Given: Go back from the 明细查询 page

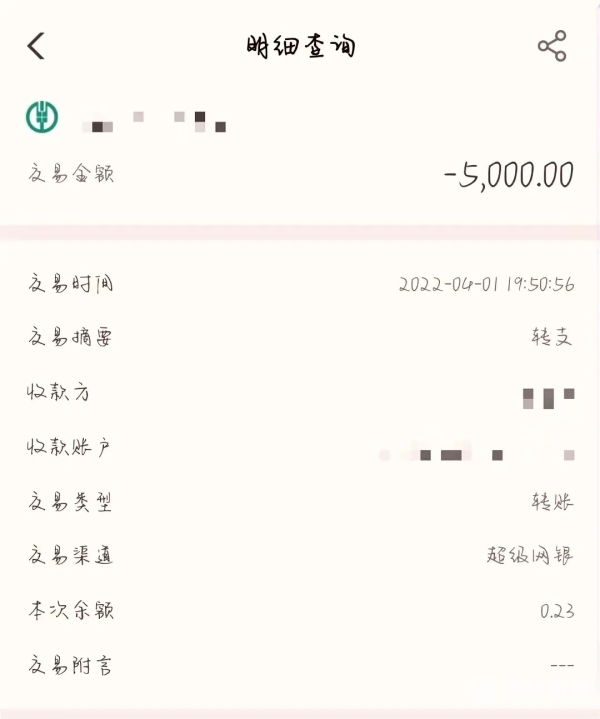Looking at the screenshot, I should 36,46.
